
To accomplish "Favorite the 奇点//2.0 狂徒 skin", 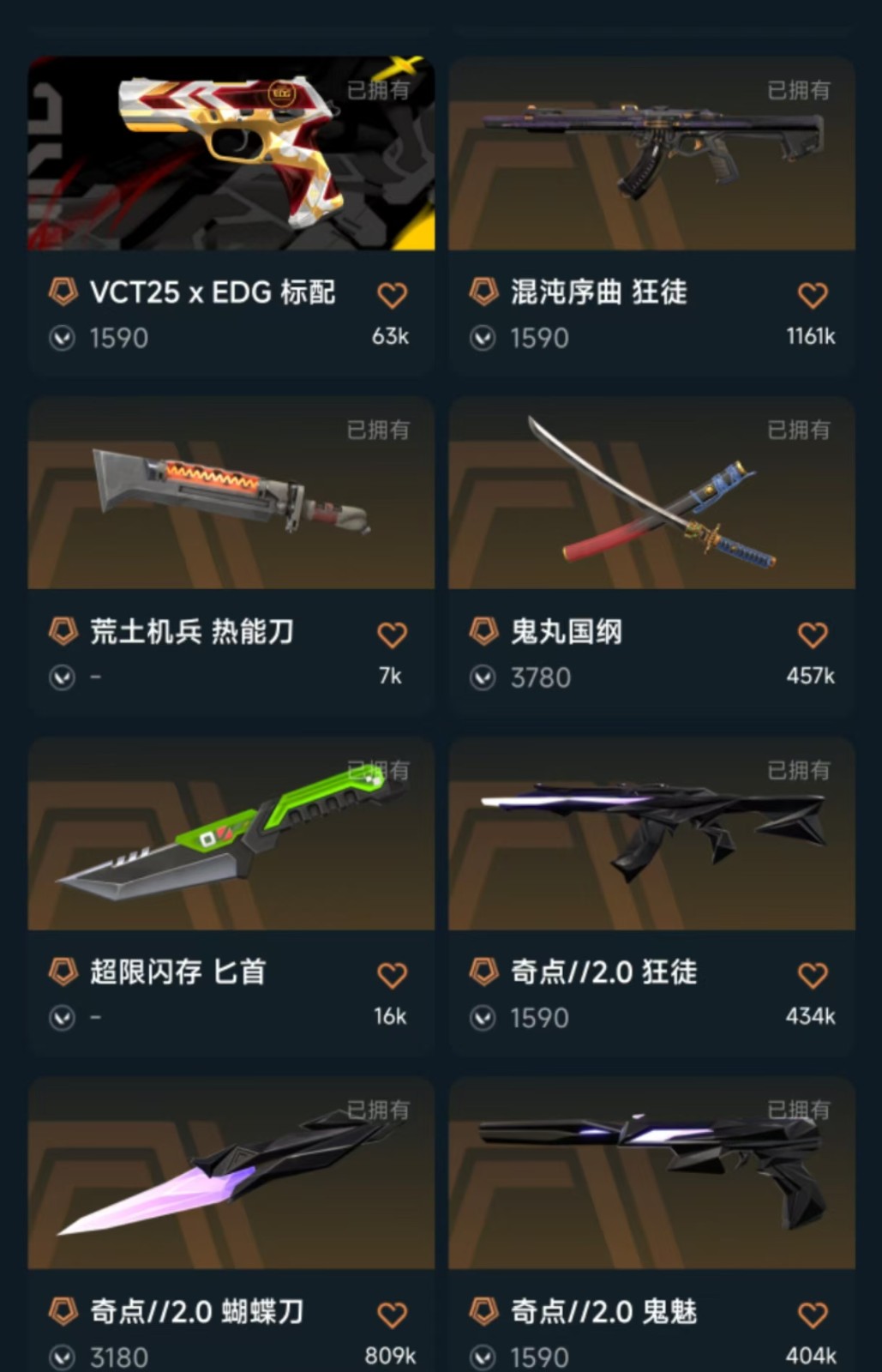I will click(x=813, y=975).
